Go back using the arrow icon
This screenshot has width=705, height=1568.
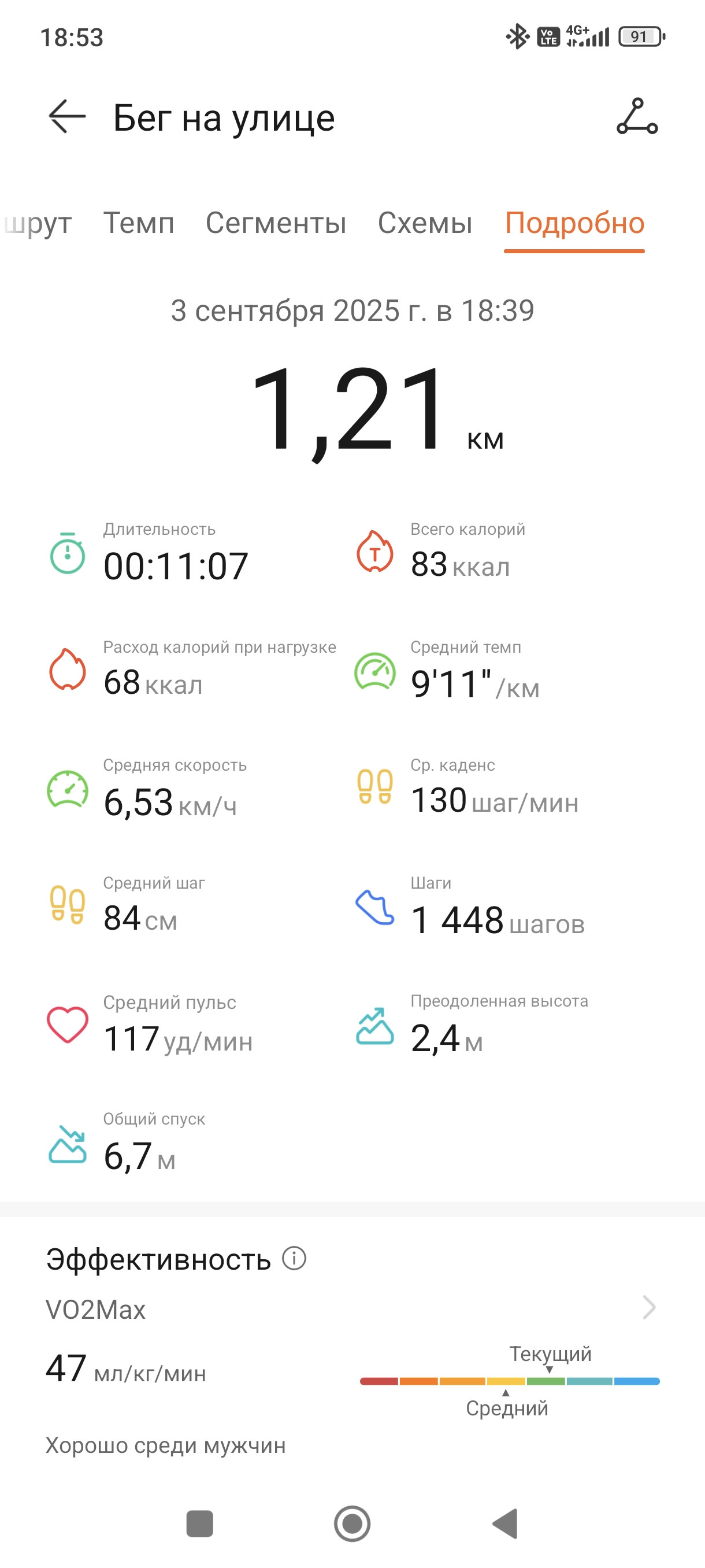[67, 116]
